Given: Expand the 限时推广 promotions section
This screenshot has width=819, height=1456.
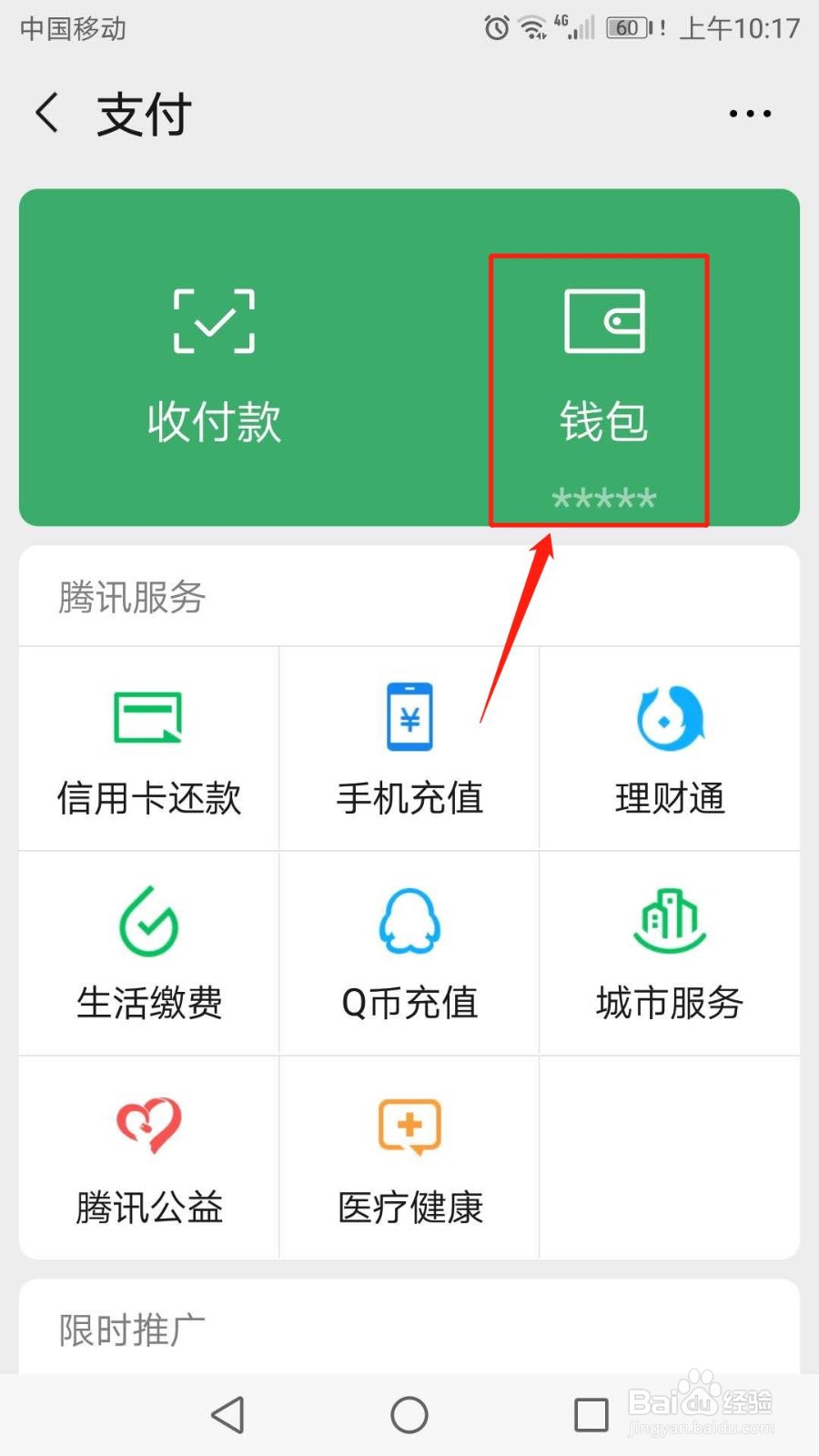Looking at the screenshot, I should [x=130, y=1329].
